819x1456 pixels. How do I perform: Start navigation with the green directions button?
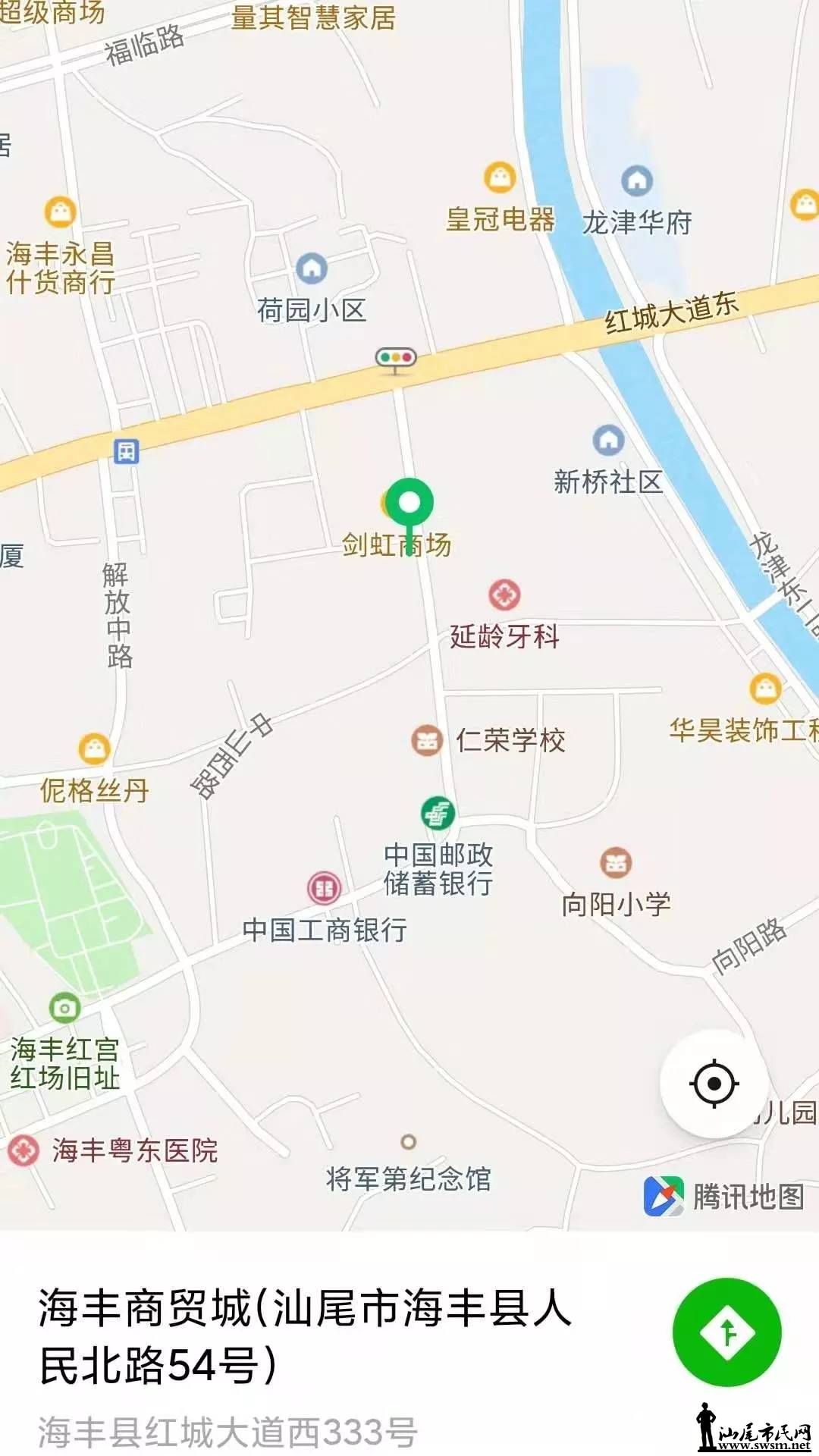coord(726,1332)
